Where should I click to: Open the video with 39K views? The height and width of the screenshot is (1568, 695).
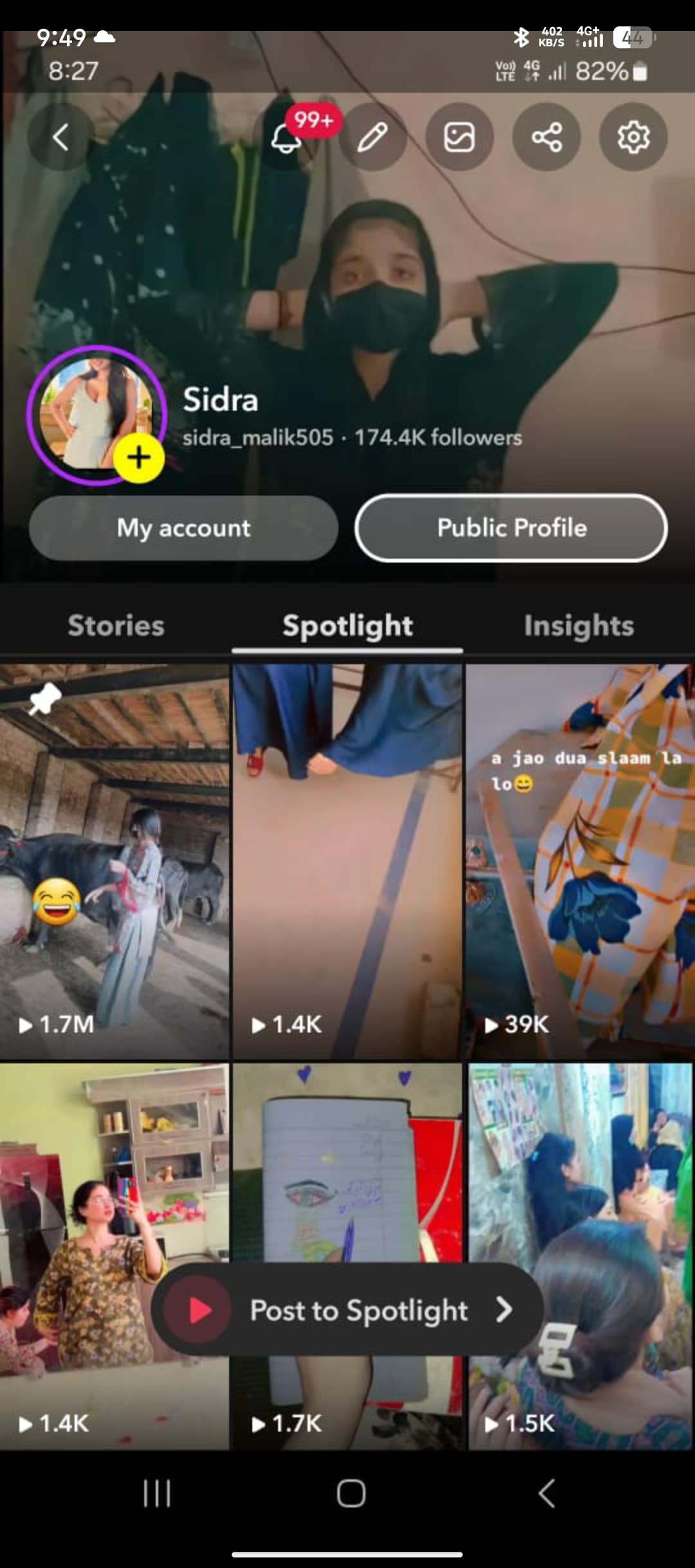tap(580, 861)
